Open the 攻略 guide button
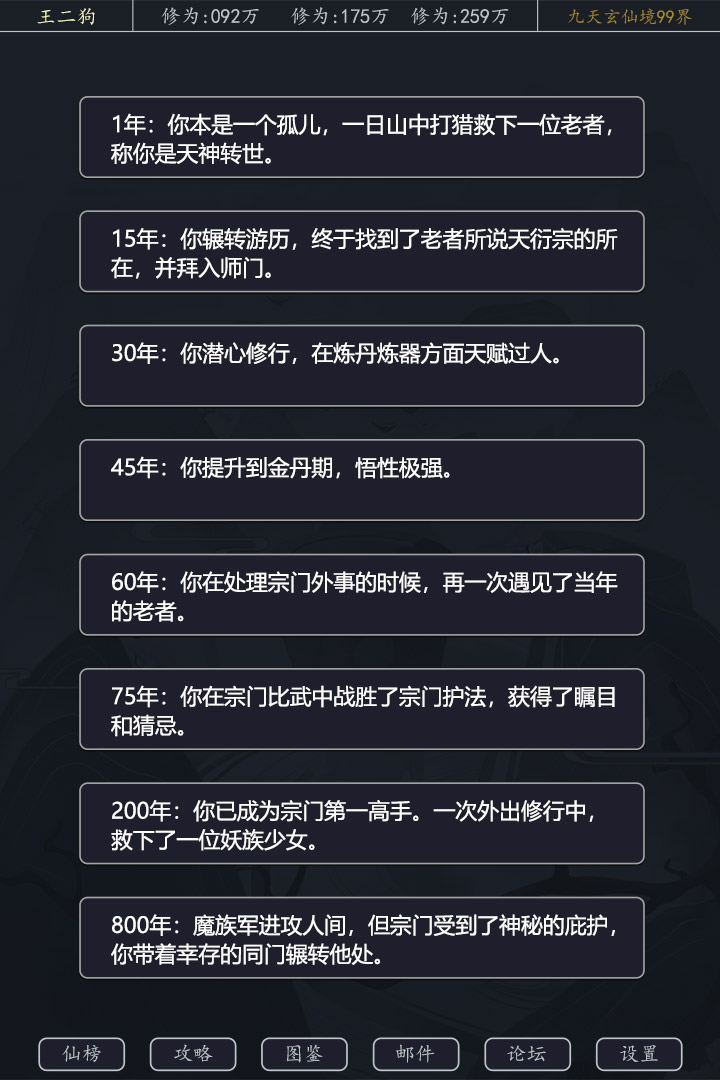This screenshot has width=720, height=1080. [x=193, y=1053]
